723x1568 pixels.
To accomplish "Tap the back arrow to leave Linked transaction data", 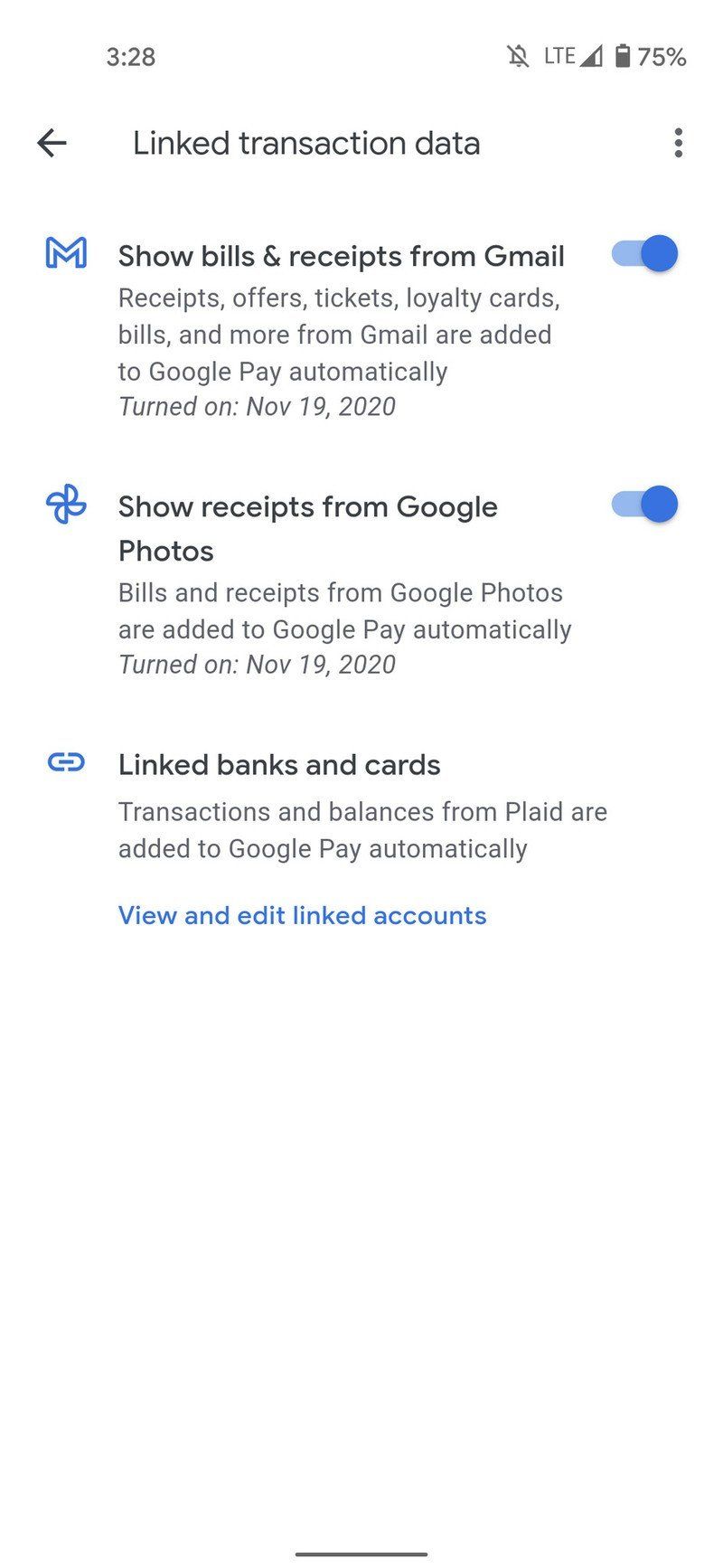I will 52,142.
